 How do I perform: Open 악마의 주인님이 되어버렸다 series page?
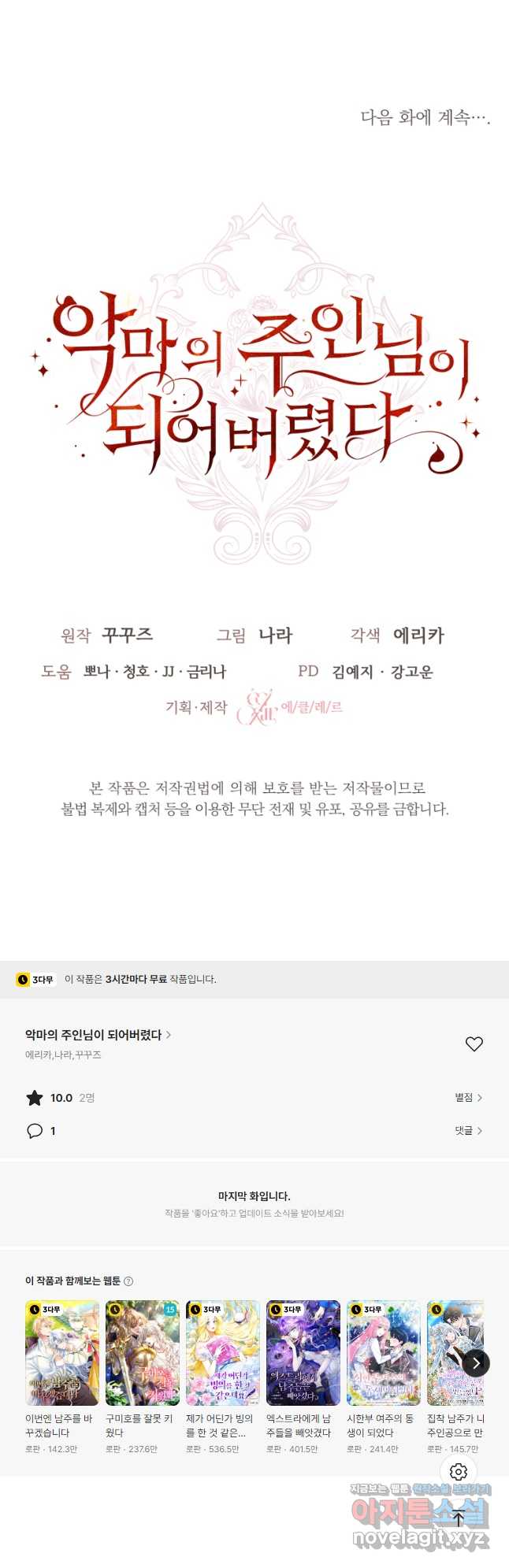pyautogui.click(x=98, y=1035)
